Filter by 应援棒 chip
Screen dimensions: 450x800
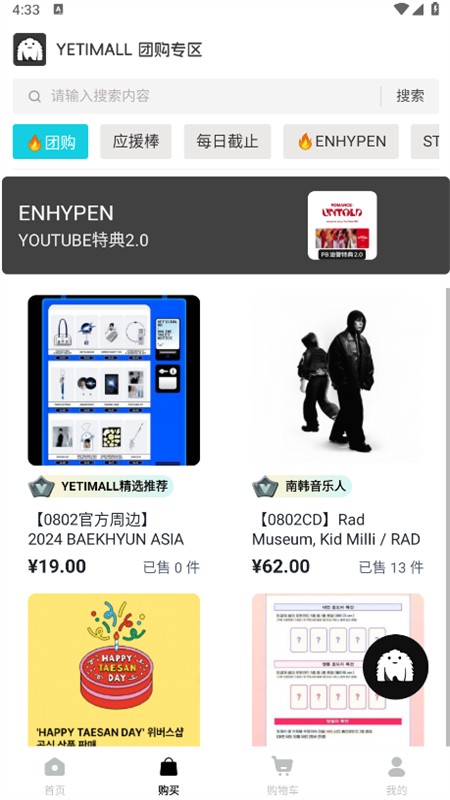[136, 141]
